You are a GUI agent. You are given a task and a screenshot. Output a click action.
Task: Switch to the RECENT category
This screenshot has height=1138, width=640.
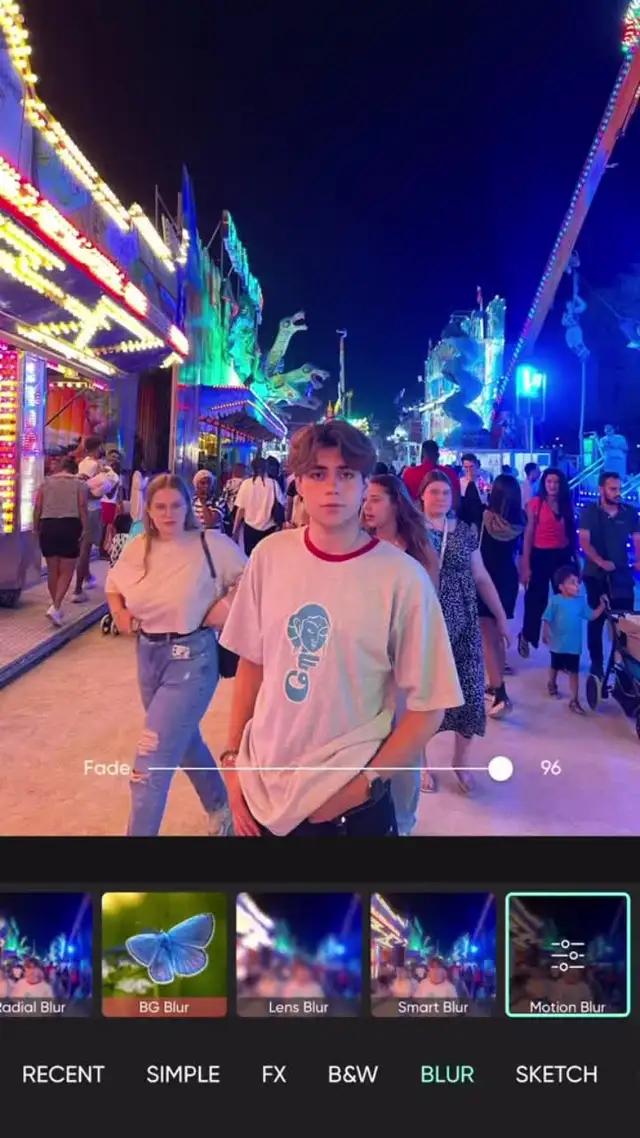pos(63,1074)
